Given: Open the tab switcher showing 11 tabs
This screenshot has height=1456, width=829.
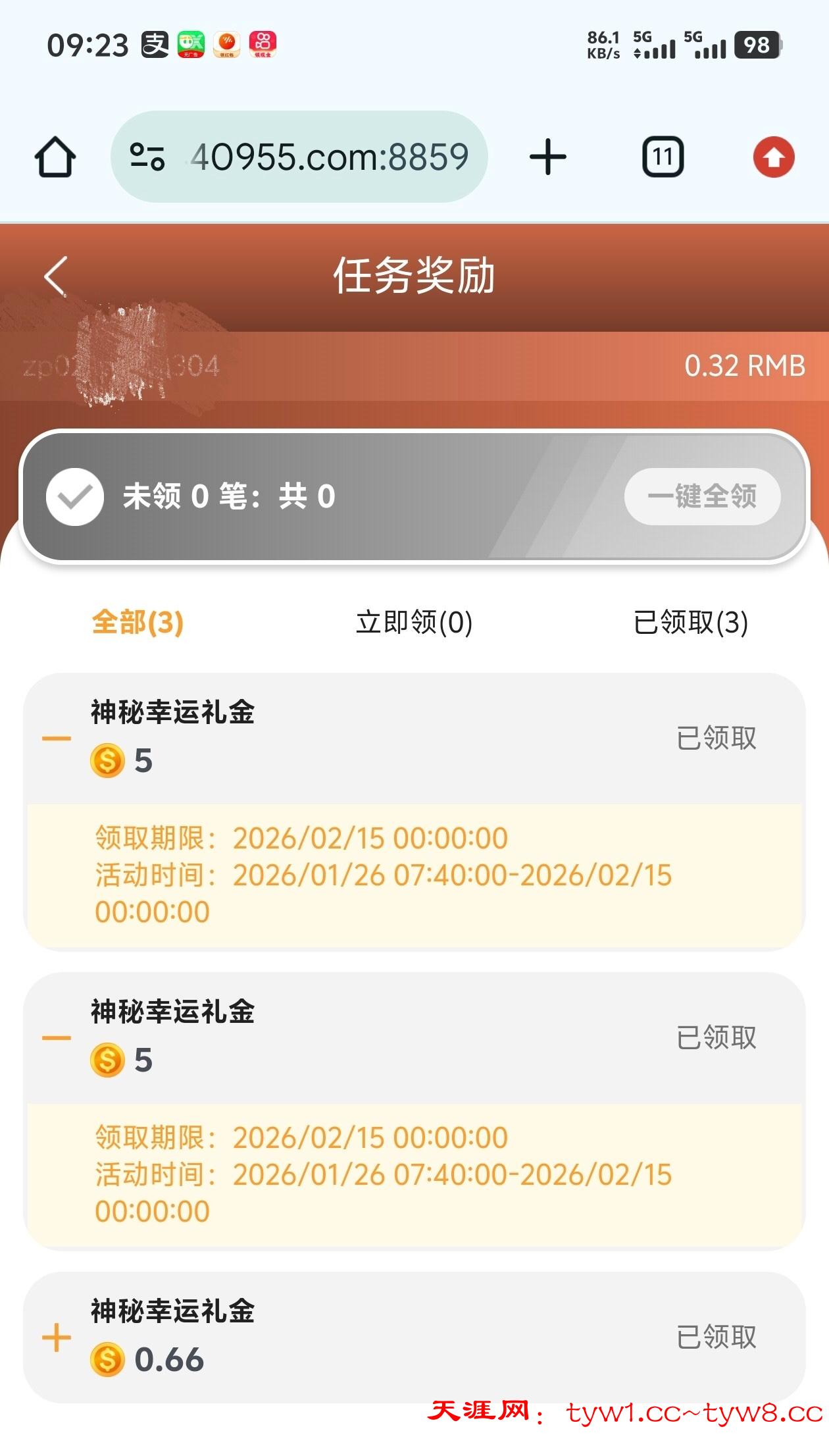Looking at the screenshot, I should [x=663, y=157].
